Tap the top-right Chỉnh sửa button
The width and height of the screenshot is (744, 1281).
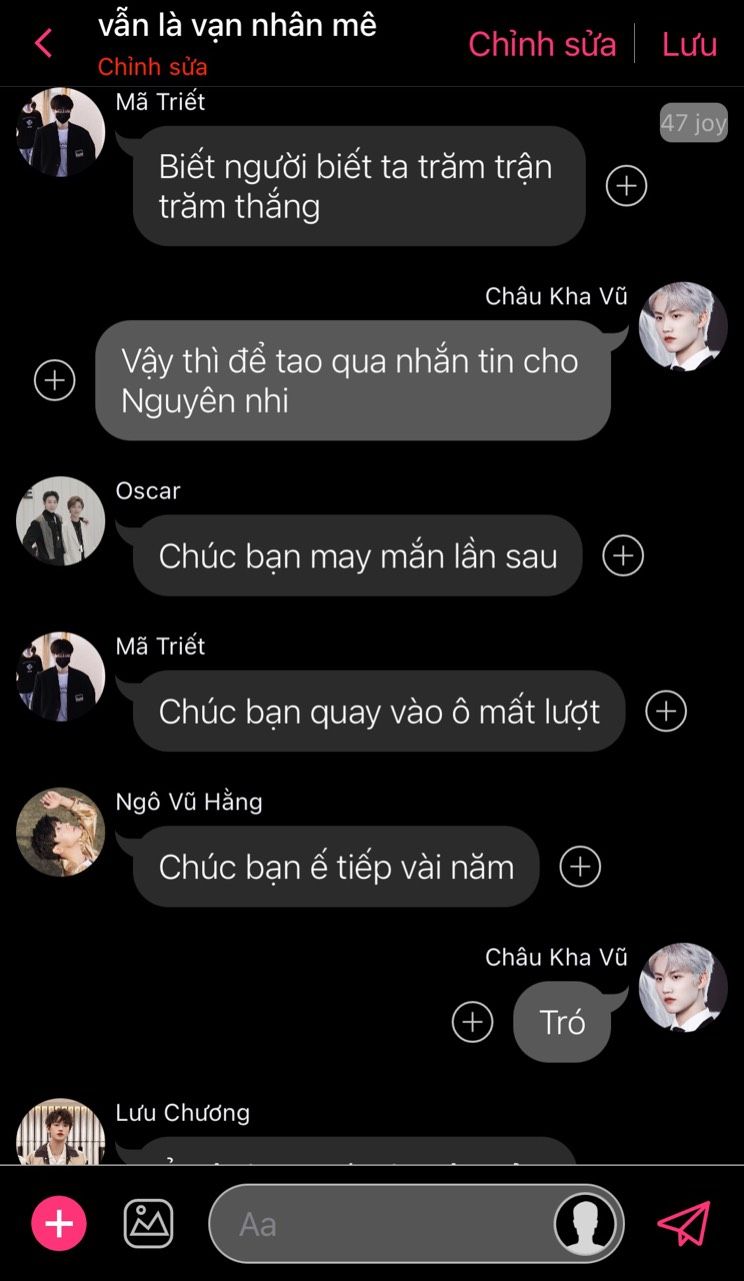point(542,44)
